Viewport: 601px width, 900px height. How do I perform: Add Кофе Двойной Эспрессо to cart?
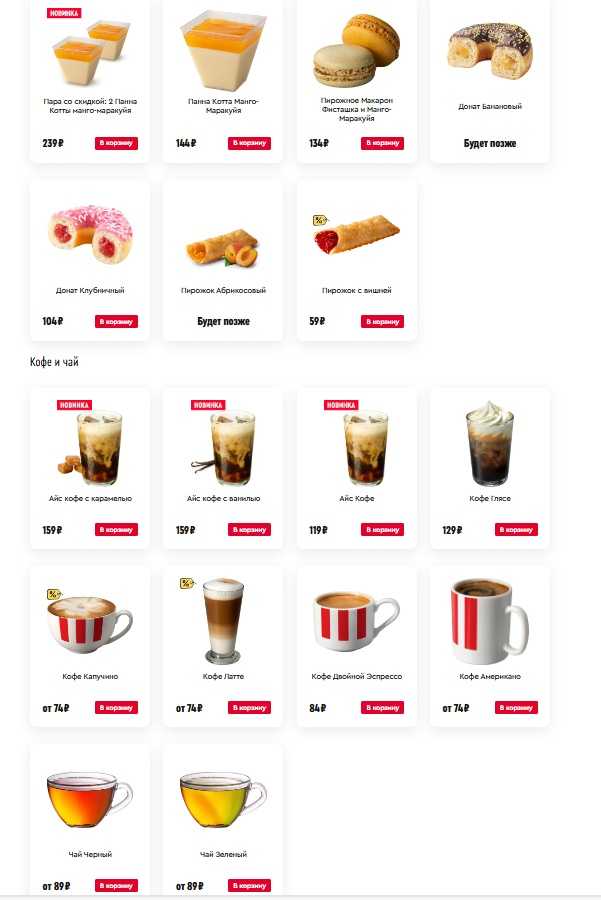tap(383, 708)
